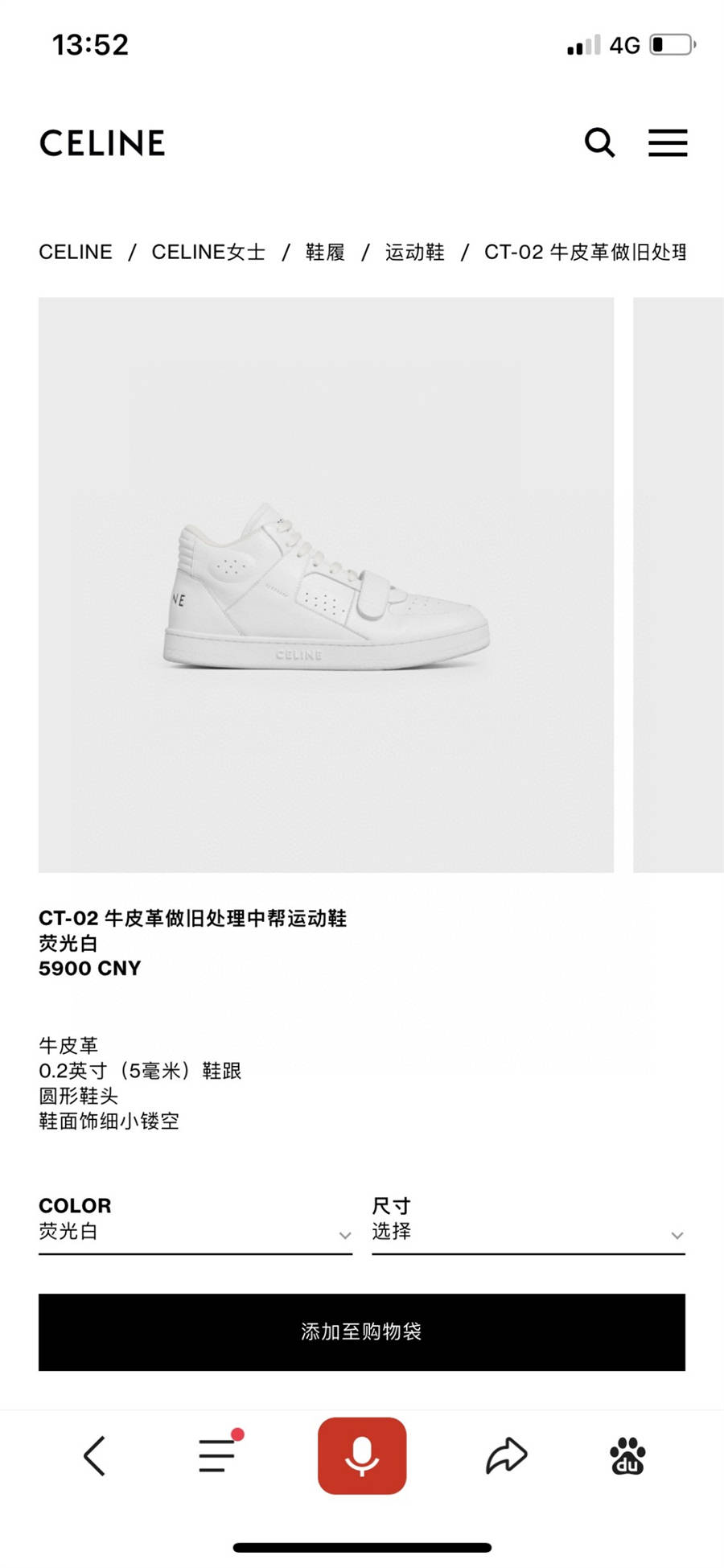
Task: Open the hamburger menu
Action: [668, 142]
